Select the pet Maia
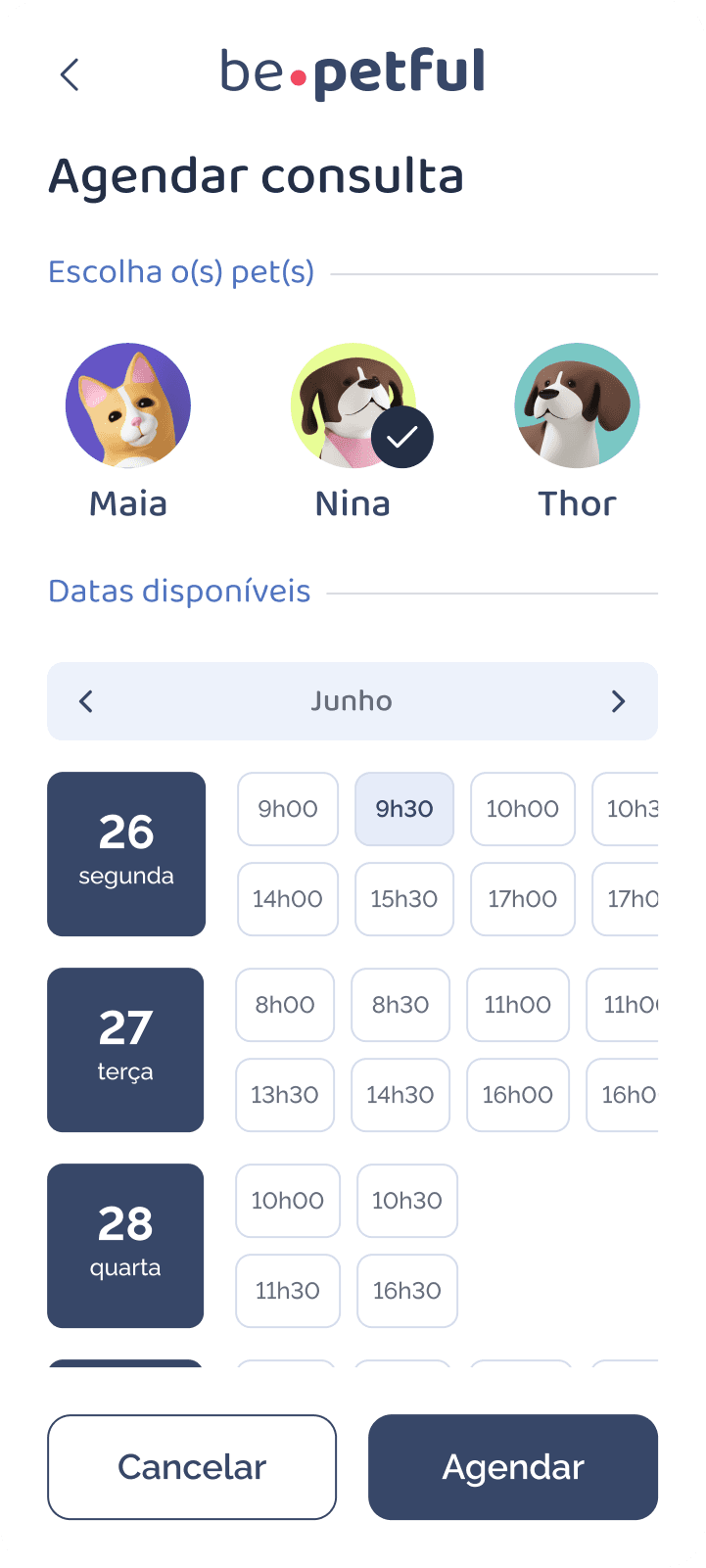Screen dimensions: 706x1568 [128, 405]
